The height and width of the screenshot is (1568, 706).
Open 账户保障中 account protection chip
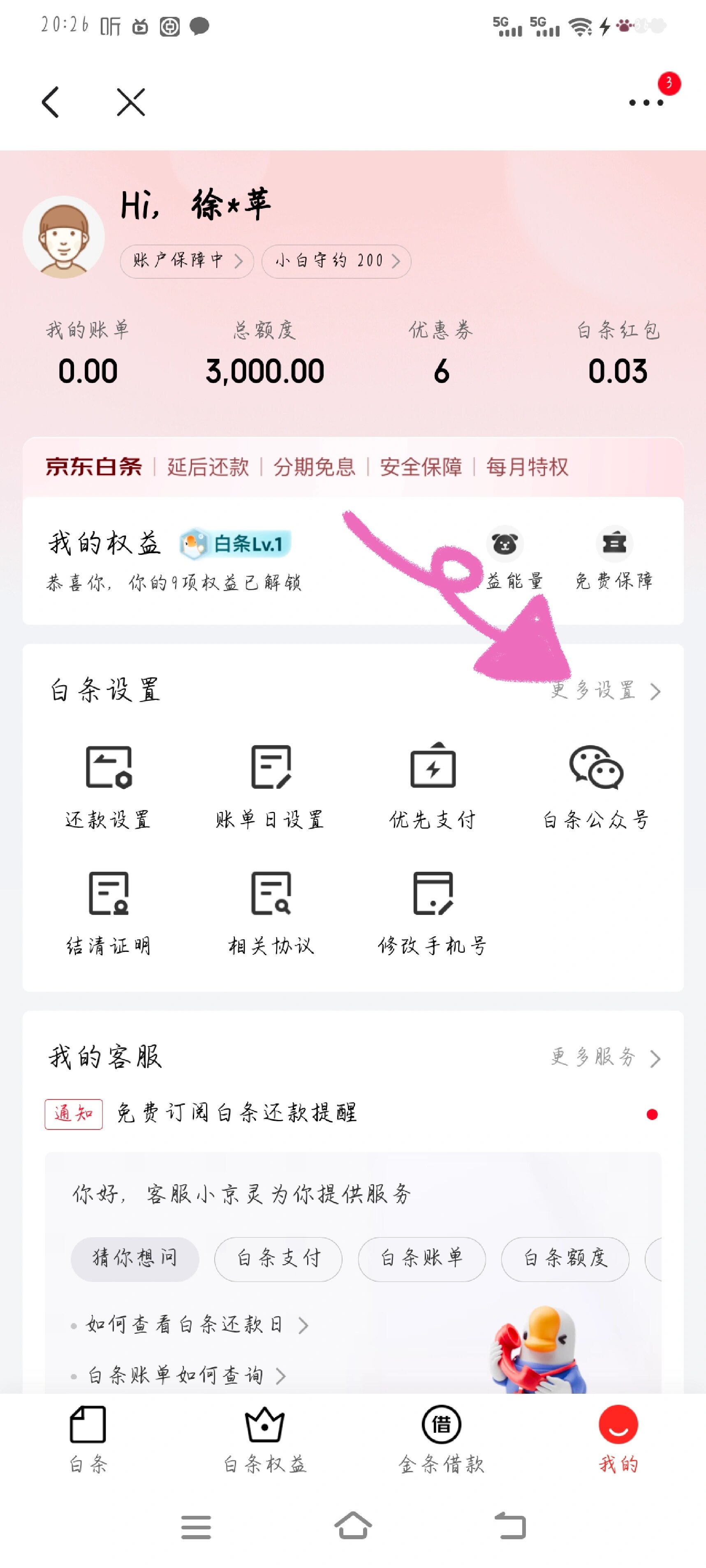187,261
